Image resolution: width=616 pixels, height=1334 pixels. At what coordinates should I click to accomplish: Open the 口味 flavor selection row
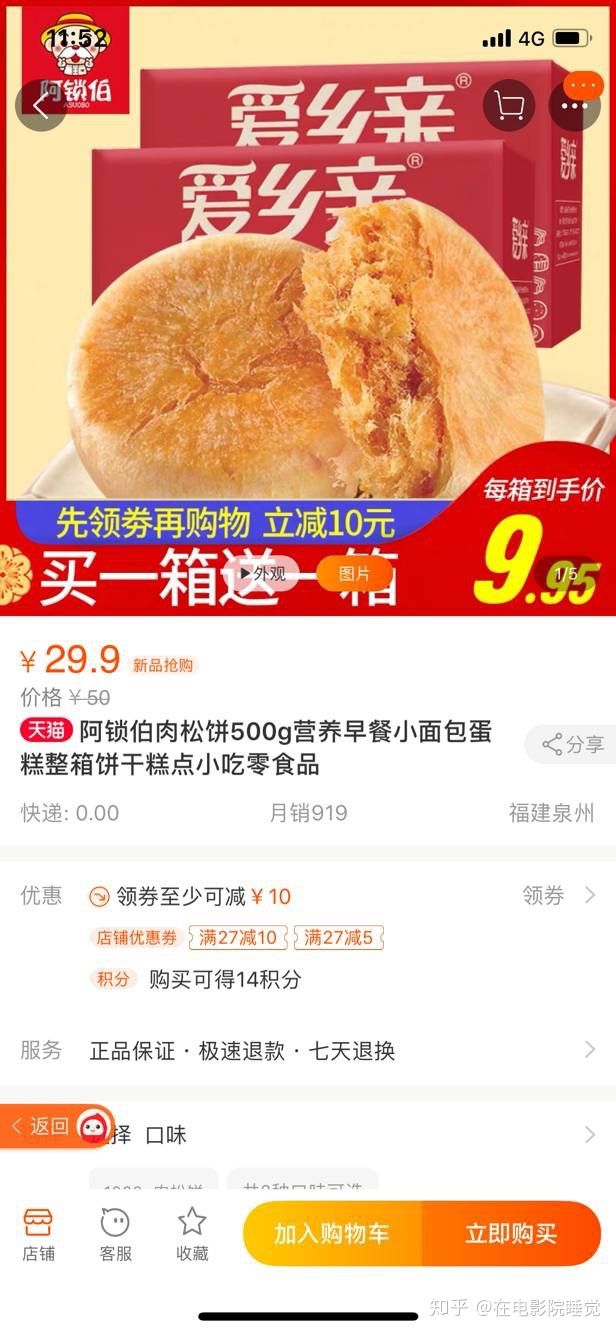click(589, 1135)
